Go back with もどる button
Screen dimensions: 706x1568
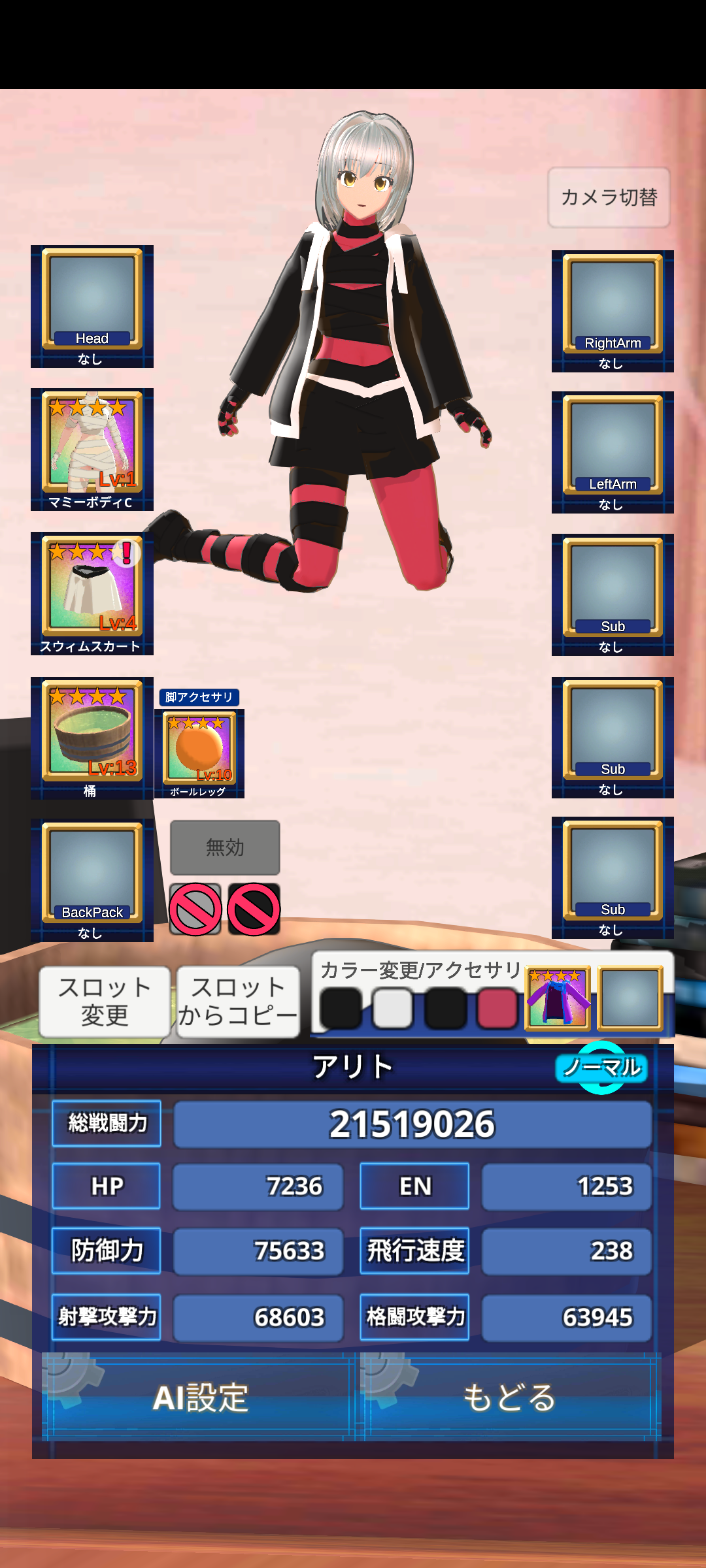(509, 1397)
